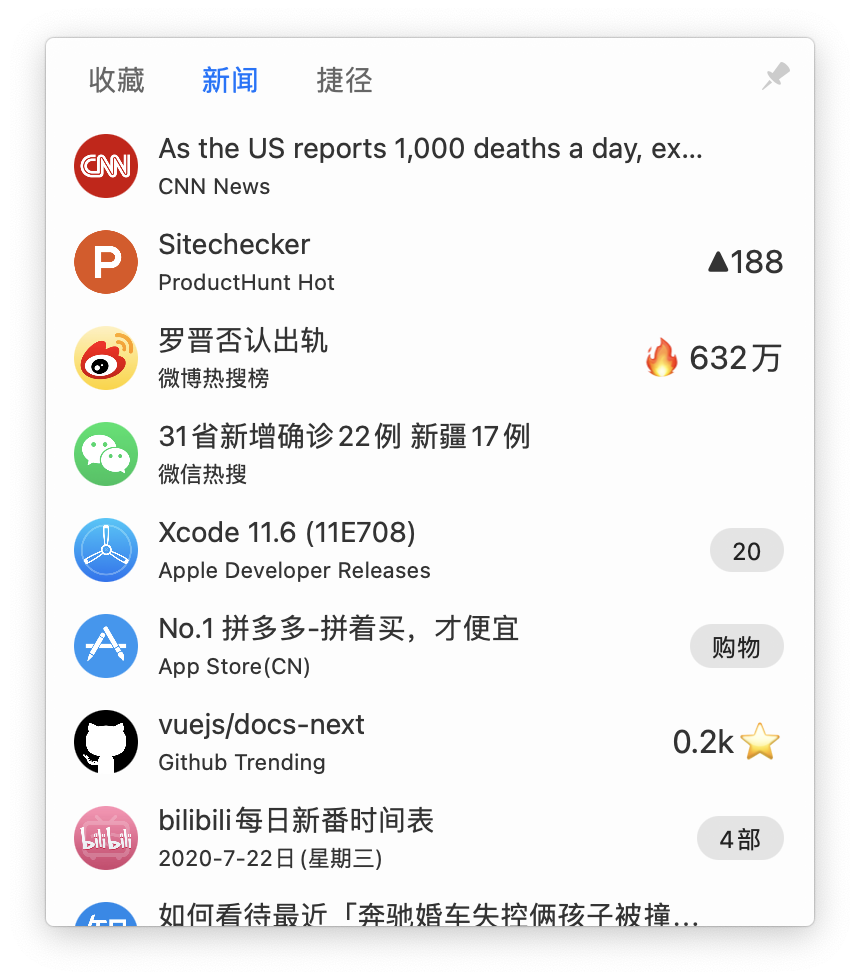Switch to the 收藏 tab
Image resolution: width=860 pixels, height=980 pixels.
(117, 80)
